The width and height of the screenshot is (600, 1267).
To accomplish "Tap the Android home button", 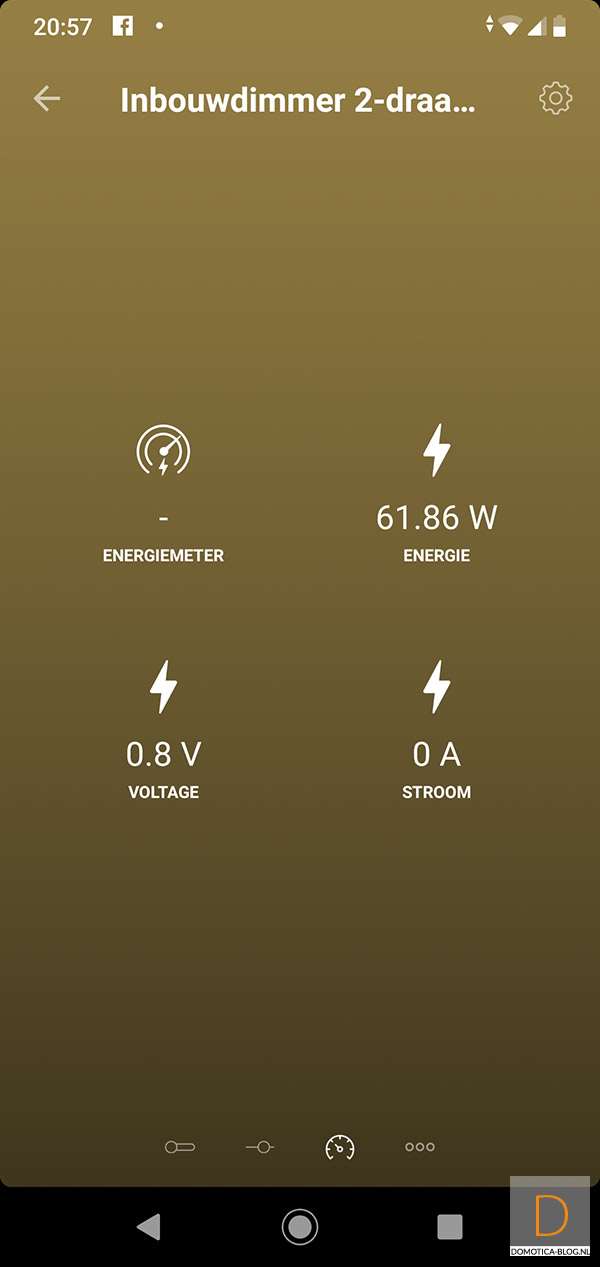I will [300, 1226].
